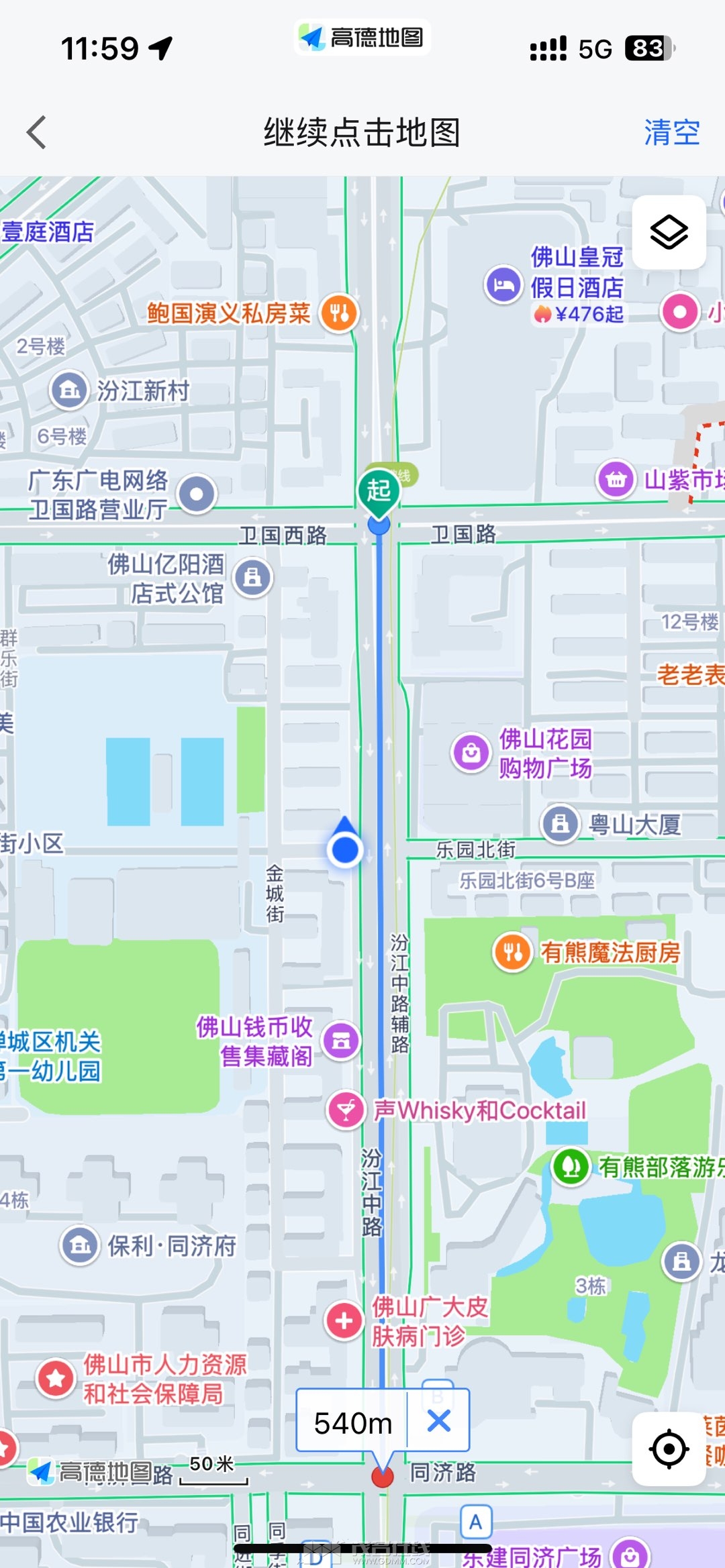
Task: Open 保利·同济府 residential marker
Action: point(81,1245)
